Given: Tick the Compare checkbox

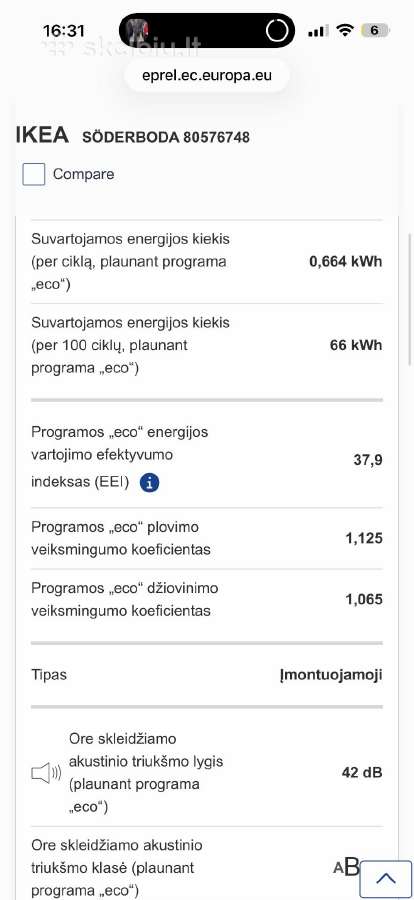Looking at the screenshot, I should (x=33, y=174).
